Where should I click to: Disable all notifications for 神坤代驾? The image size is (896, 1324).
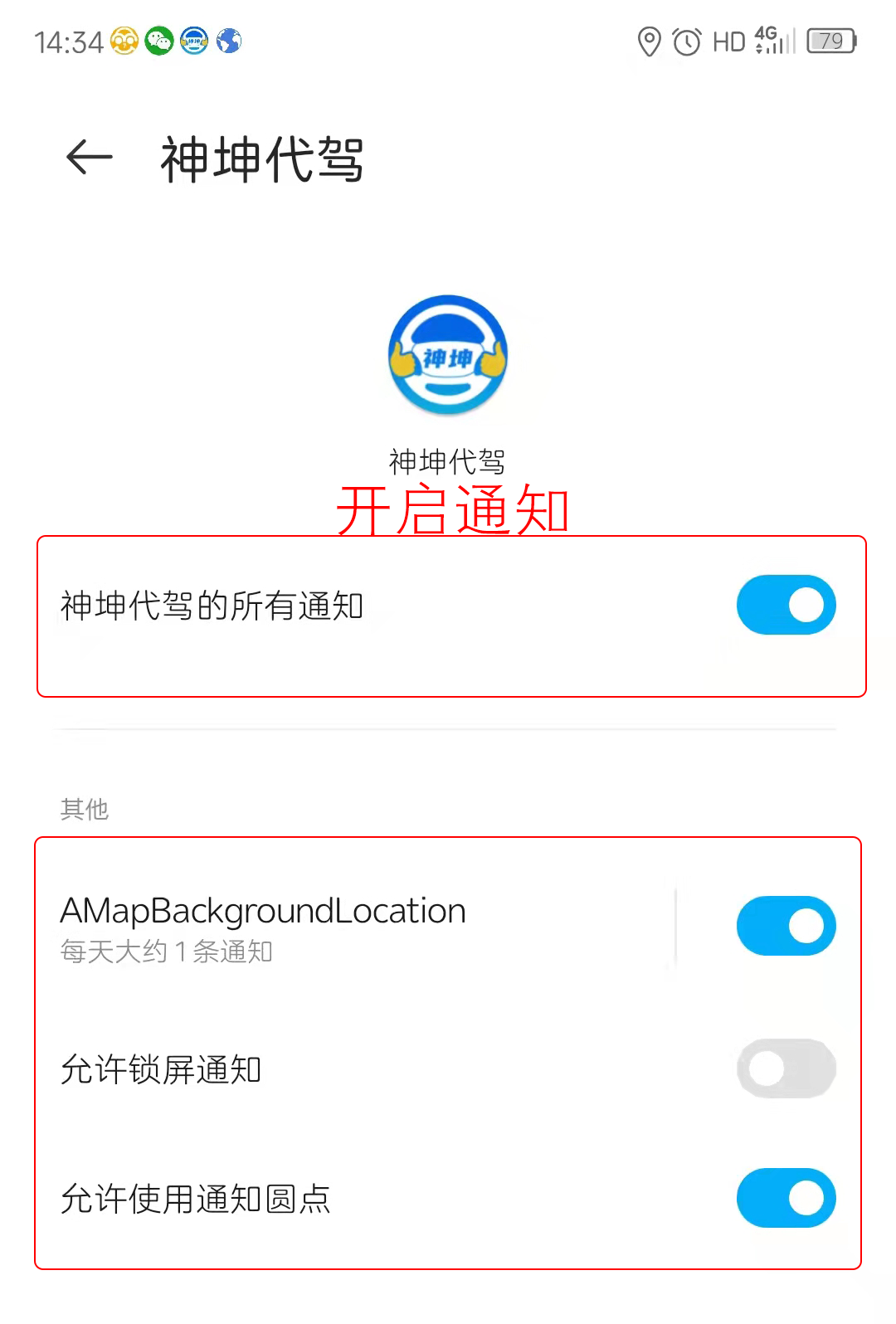tap(785, 605)
